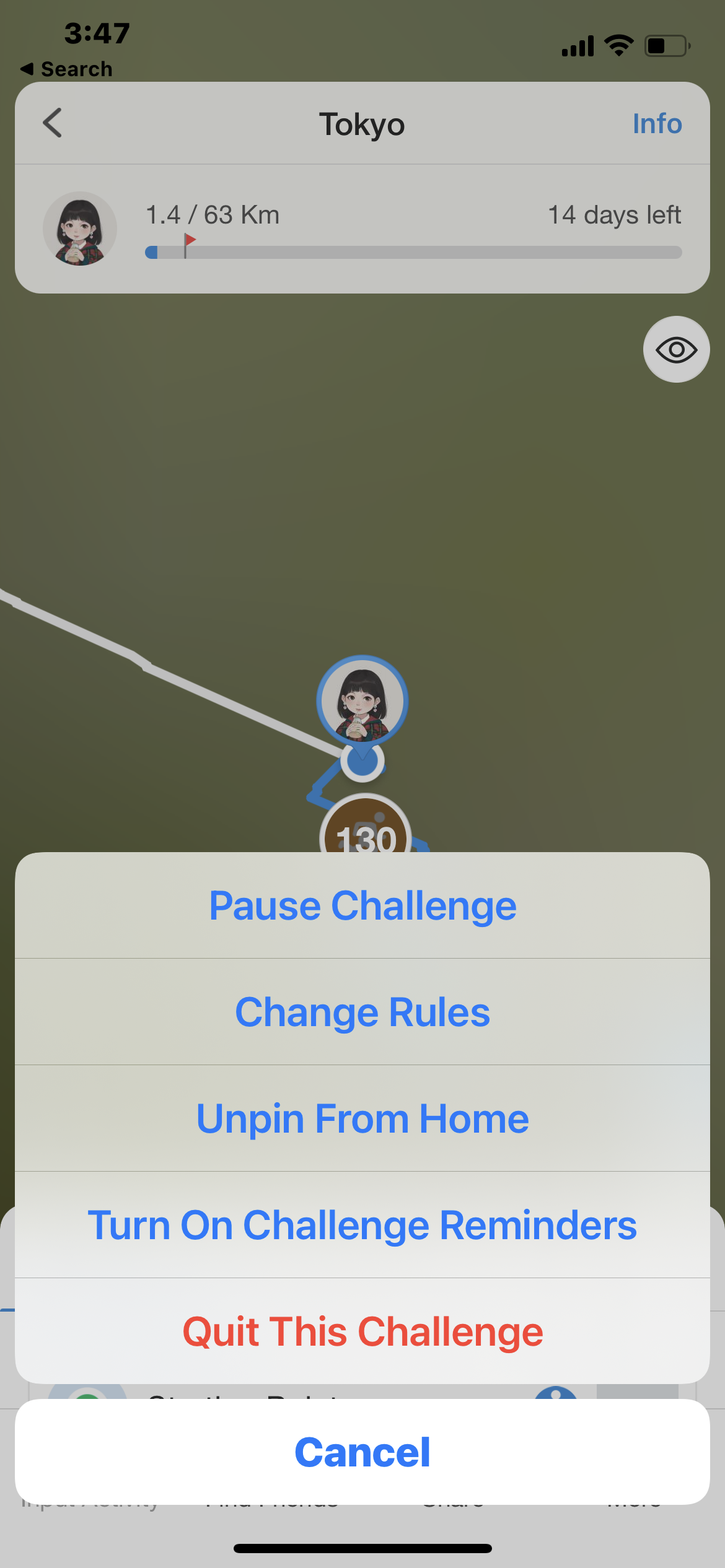The image size is (725, 1568).
Task: Tap Unpin From Home
Action: click(362, 1118)
